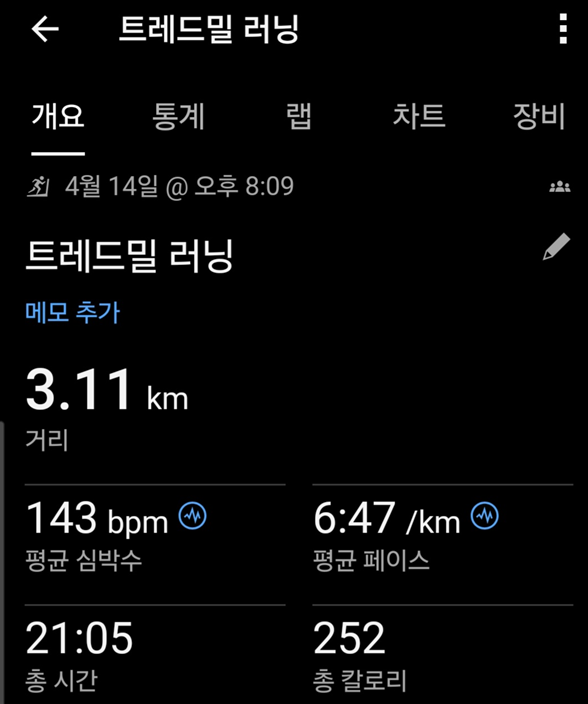Open the privacy audience people icon

[x=560, y=186]
